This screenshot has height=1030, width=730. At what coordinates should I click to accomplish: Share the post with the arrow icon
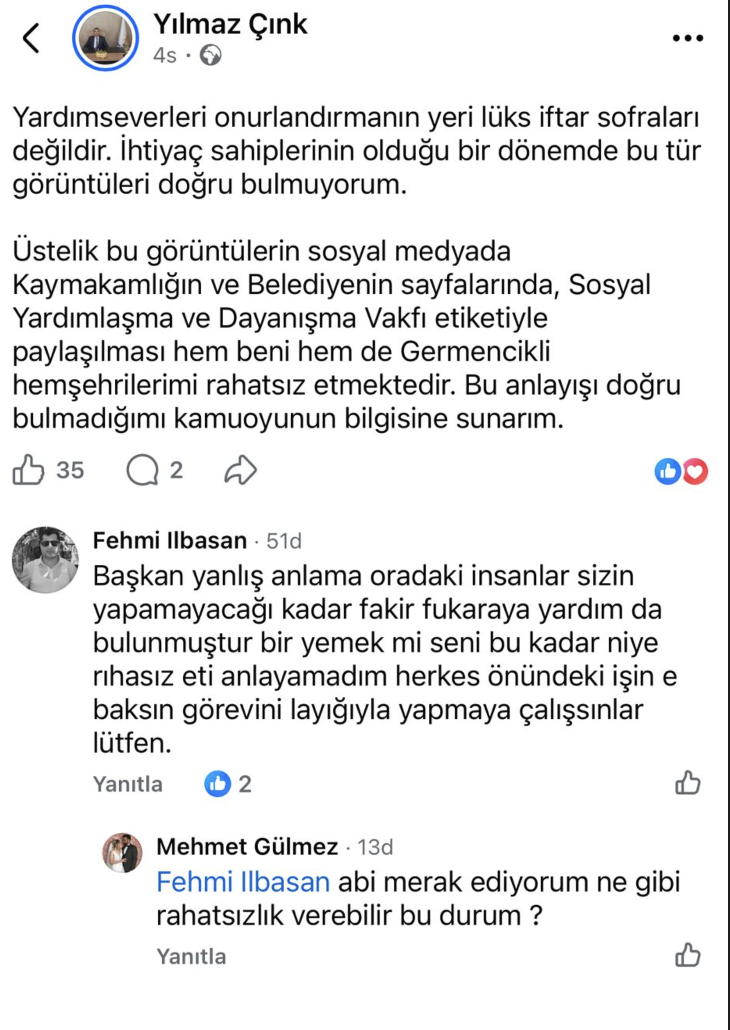(x=241, y=470)
